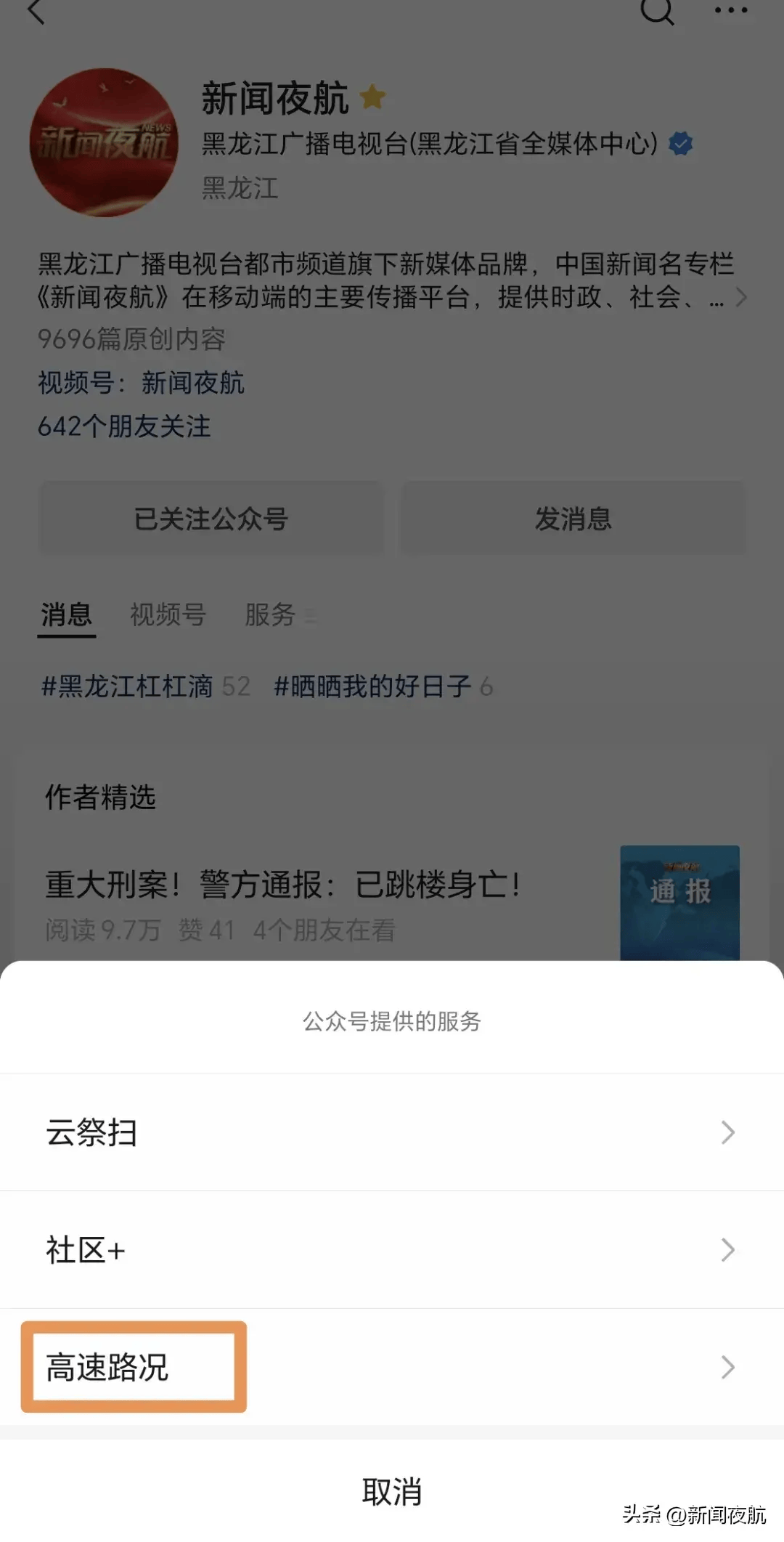784x1542 pixels.
Task: Expand 高速路况 with its chevron arrow
Action: click(x=728, y=1368)
